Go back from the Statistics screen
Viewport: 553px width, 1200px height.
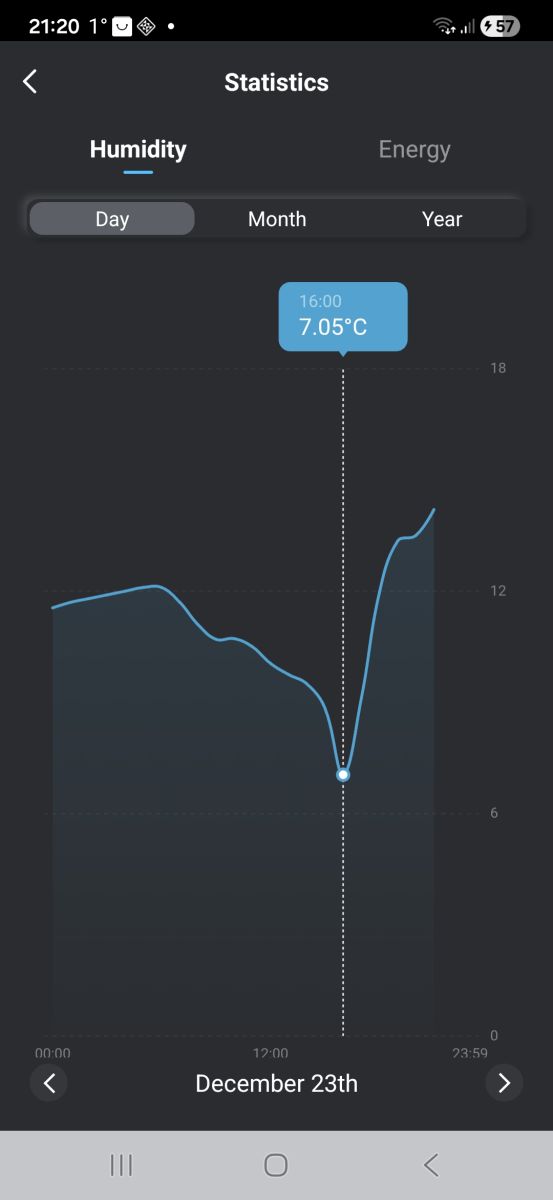tap(30, 82)
